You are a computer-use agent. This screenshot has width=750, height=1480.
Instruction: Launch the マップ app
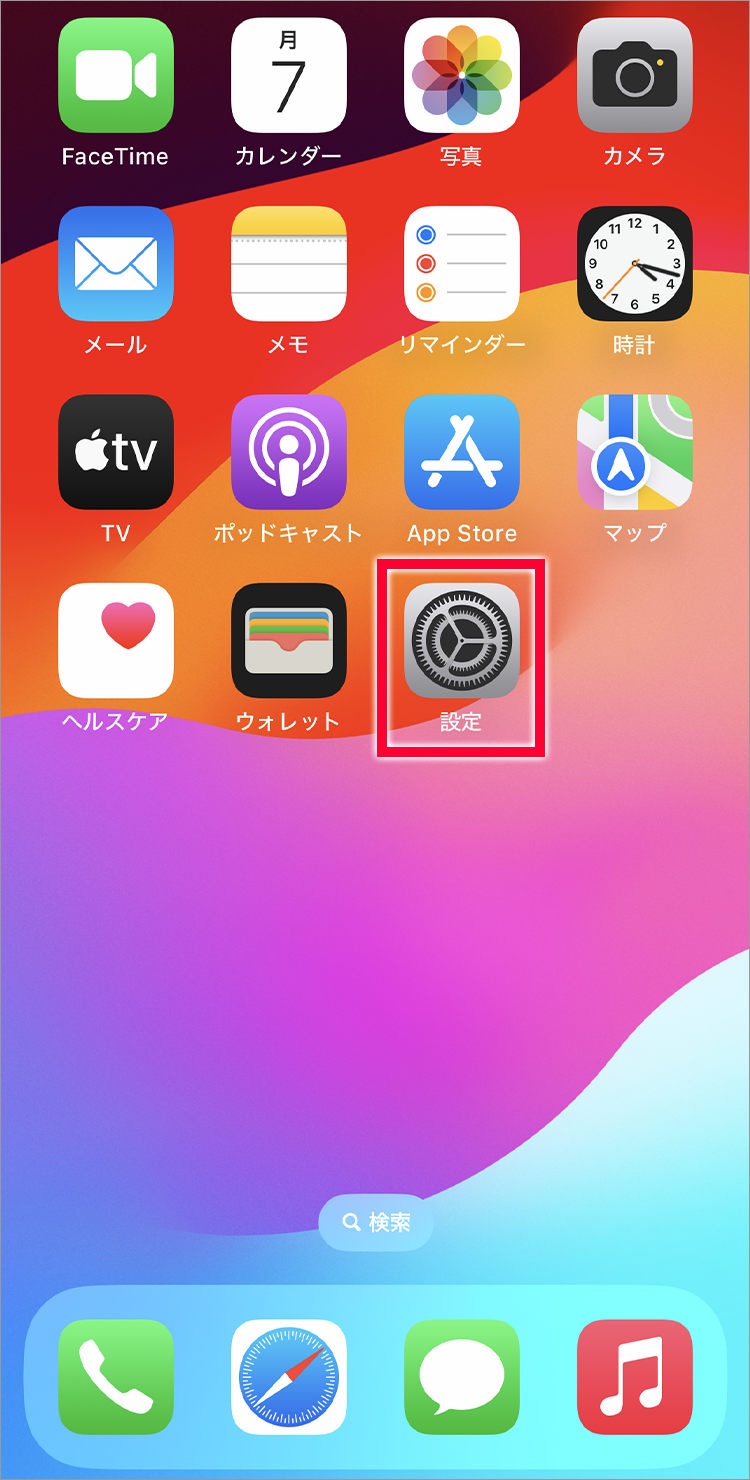pos(635,452)
